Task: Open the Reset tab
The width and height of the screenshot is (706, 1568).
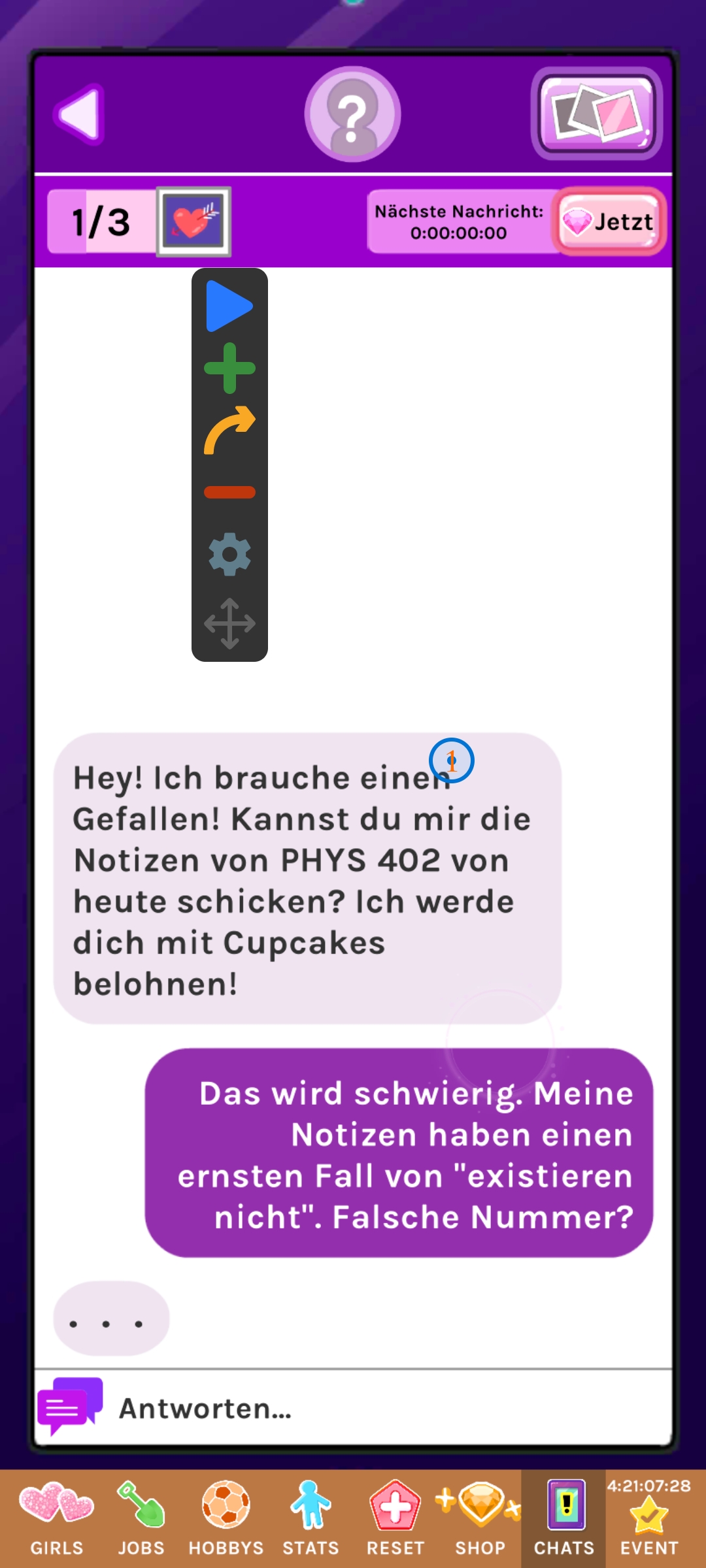Action: [395, 1518]
